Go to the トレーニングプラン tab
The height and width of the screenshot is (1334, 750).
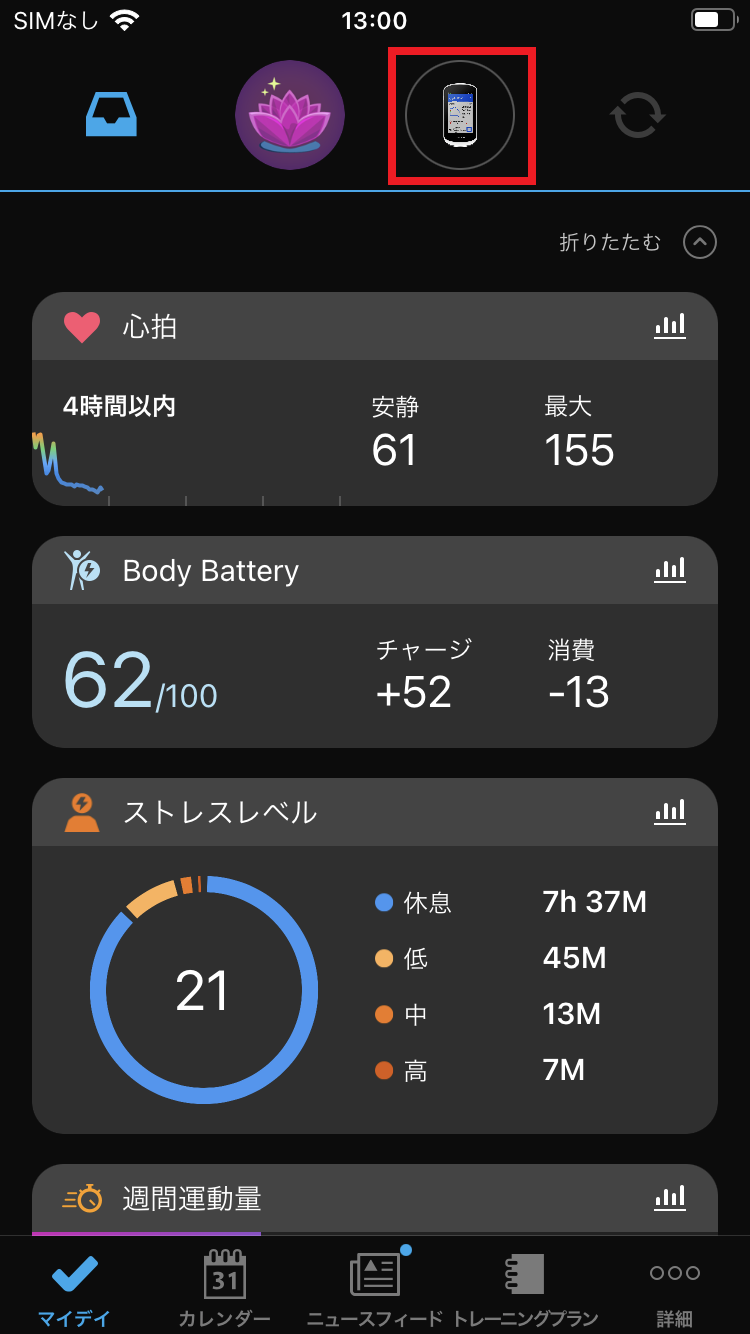[x=524, y=1285]
